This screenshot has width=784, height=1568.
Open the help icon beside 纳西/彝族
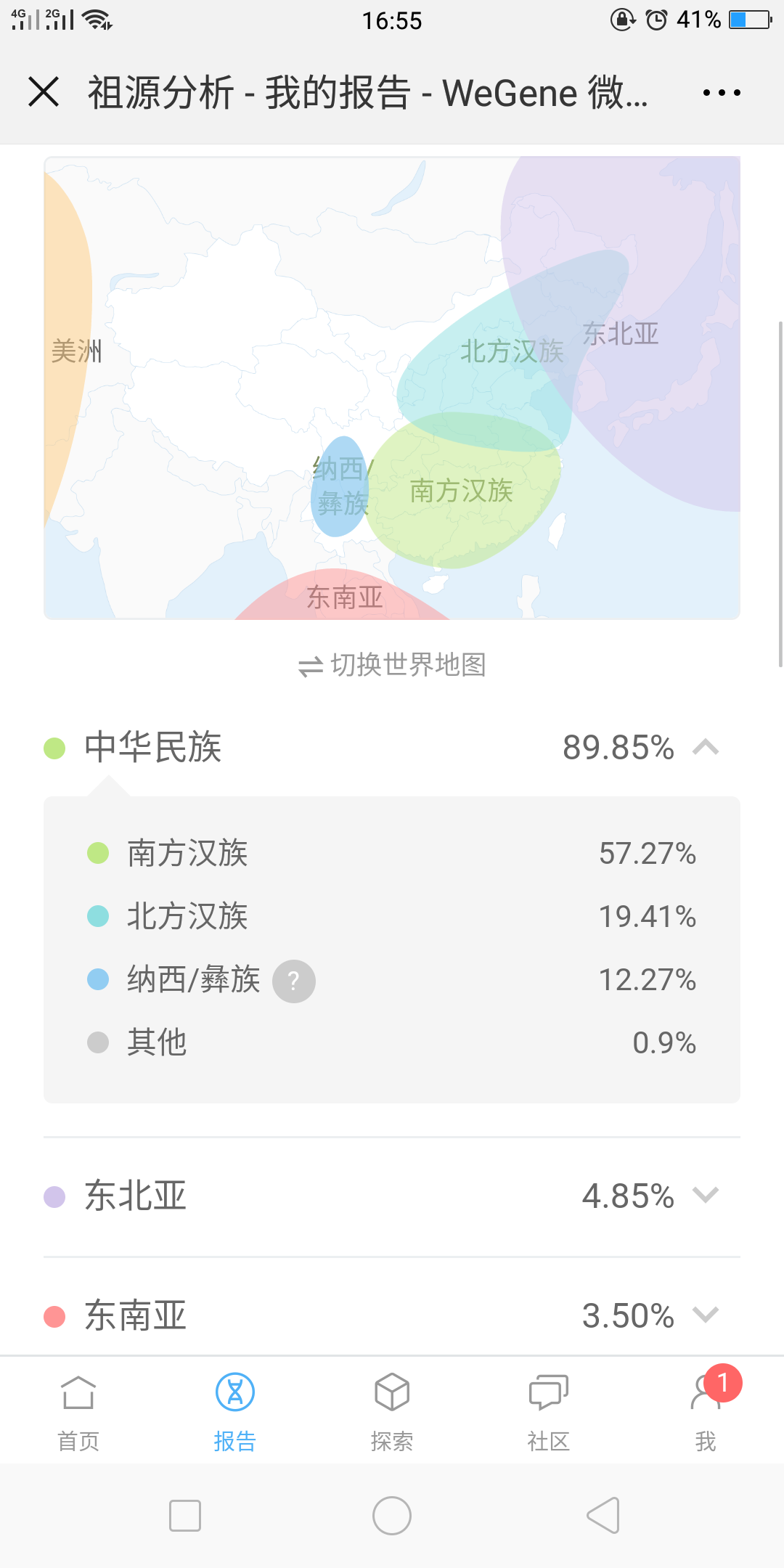coord(293,981)
